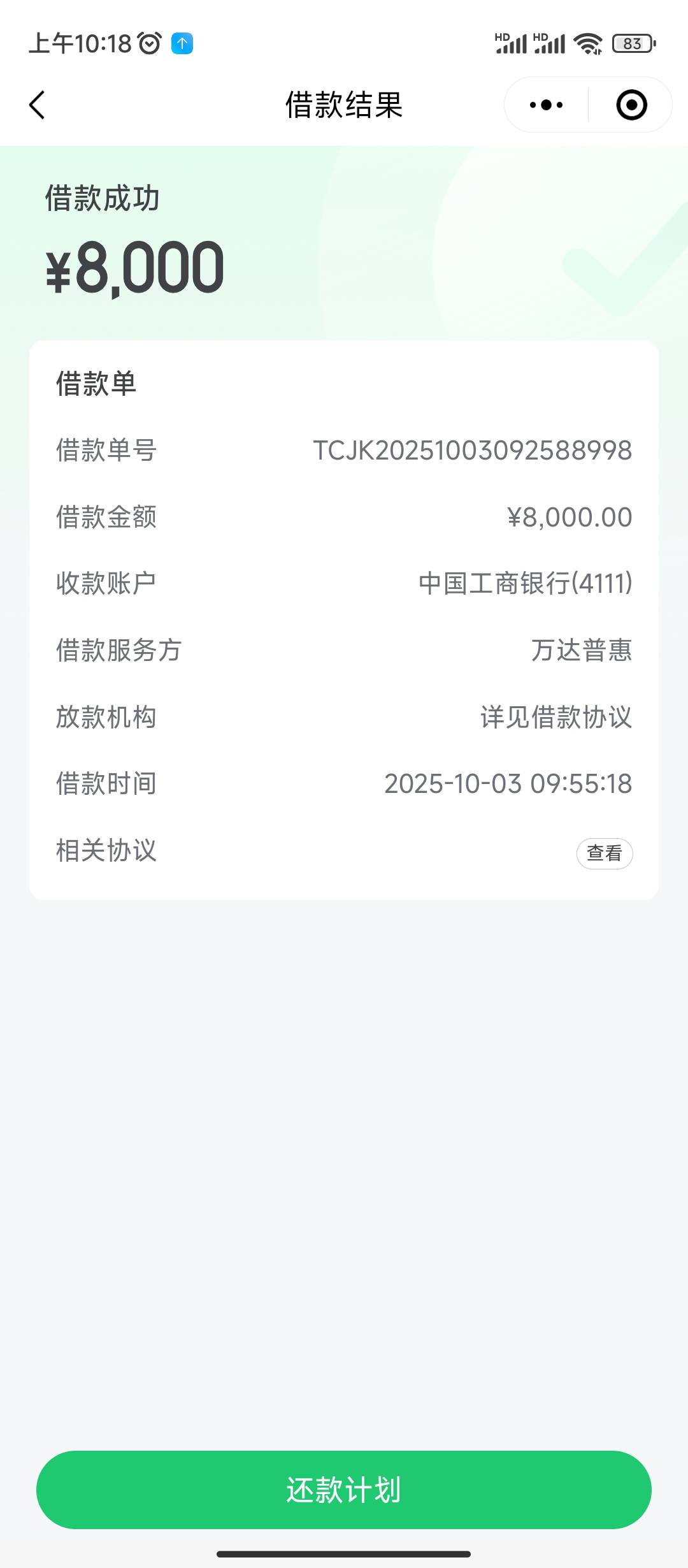Close the mini program with the circle icon
The image size is (688, 1568).
coord(631,105)
